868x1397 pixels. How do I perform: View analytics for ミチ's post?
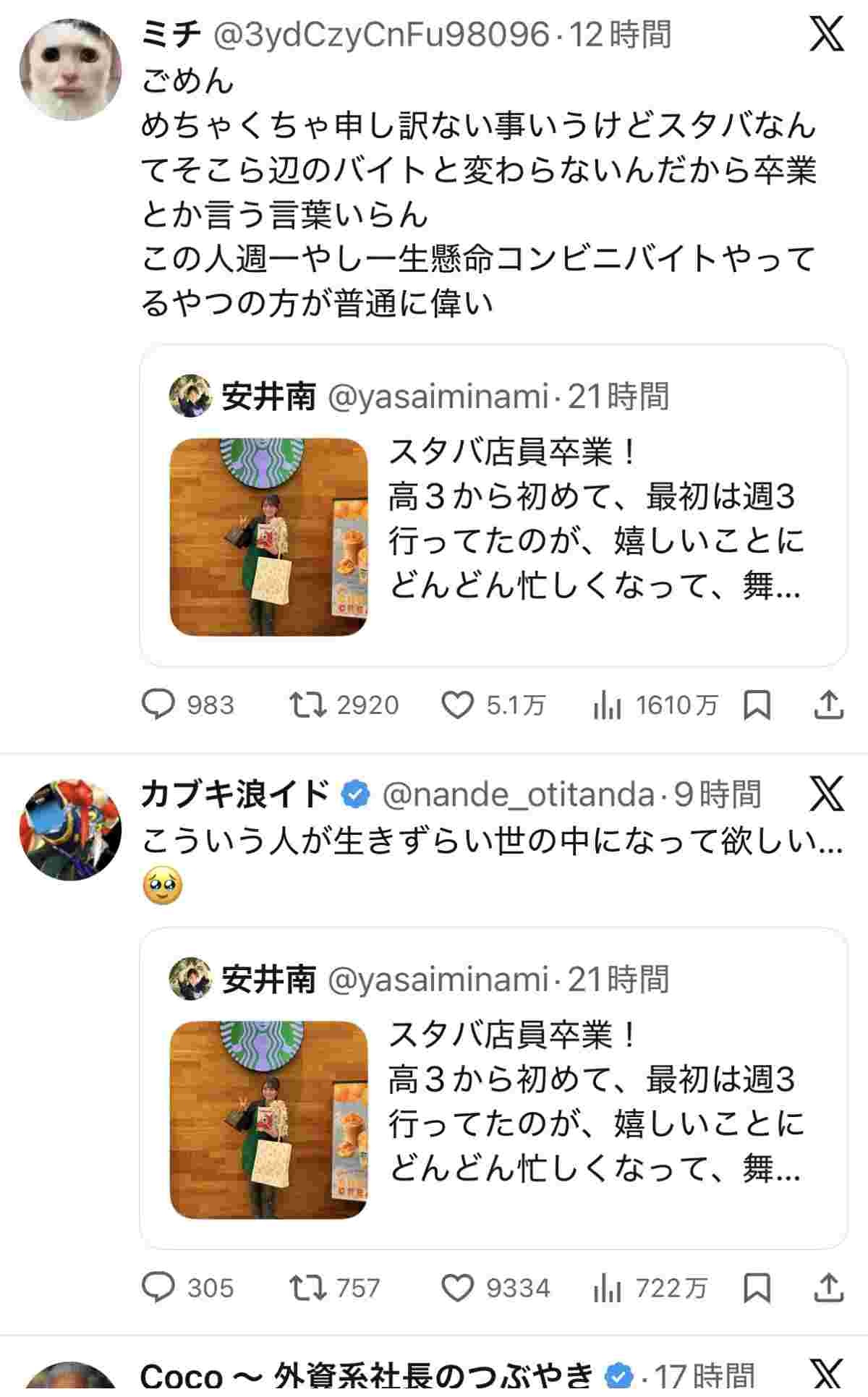[608, 704]
